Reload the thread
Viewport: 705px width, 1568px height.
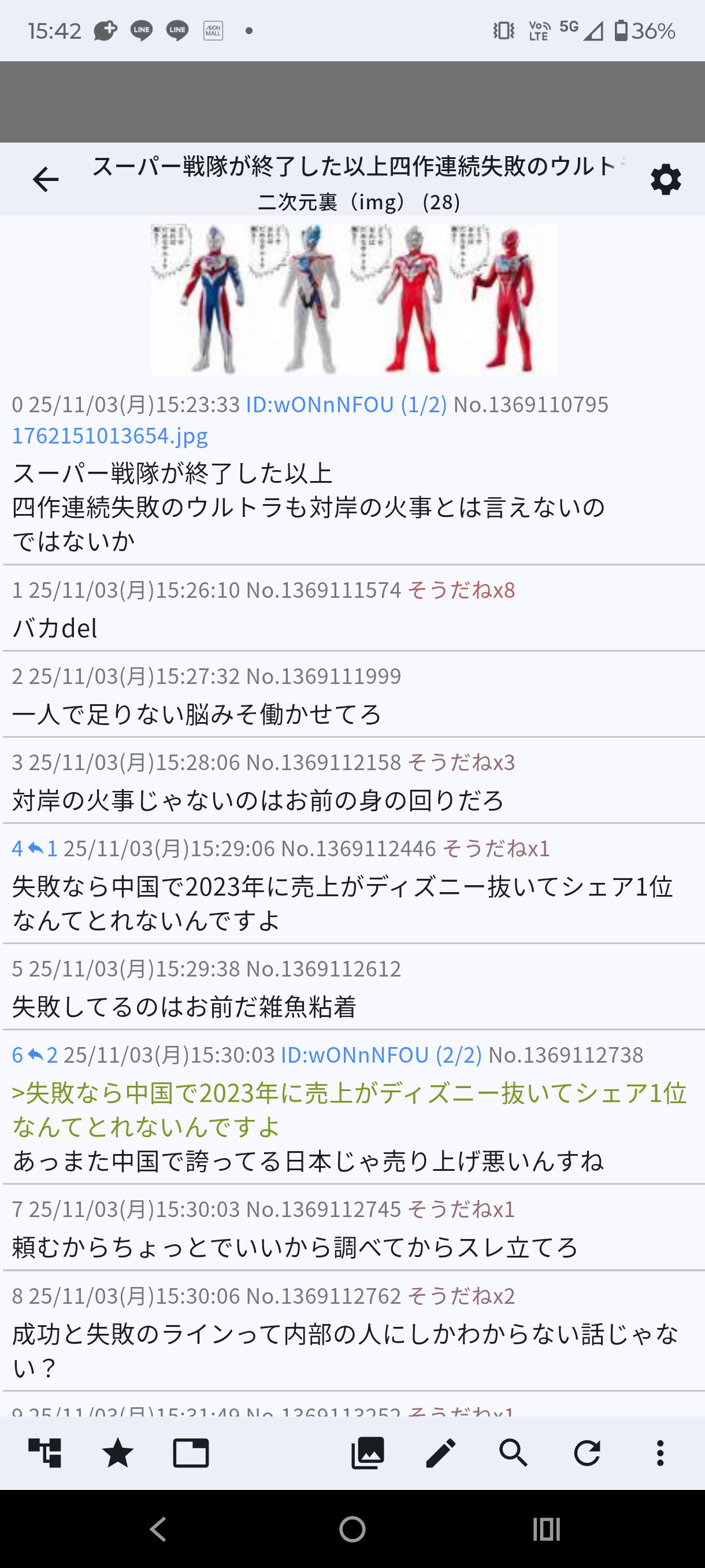click(x=587, y=1454)
